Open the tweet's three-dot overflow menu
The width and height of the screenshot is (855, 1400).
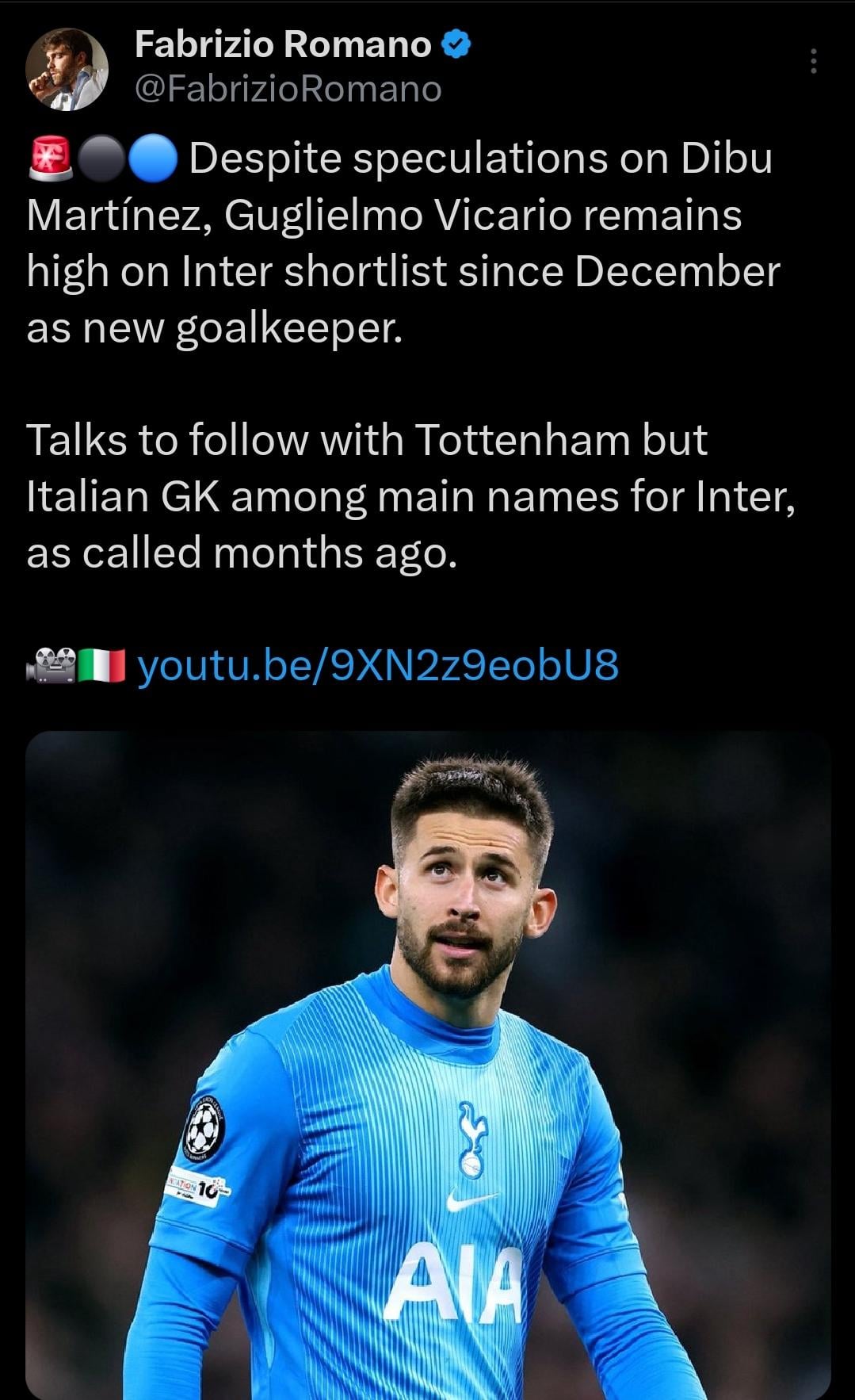pos(813,61)
